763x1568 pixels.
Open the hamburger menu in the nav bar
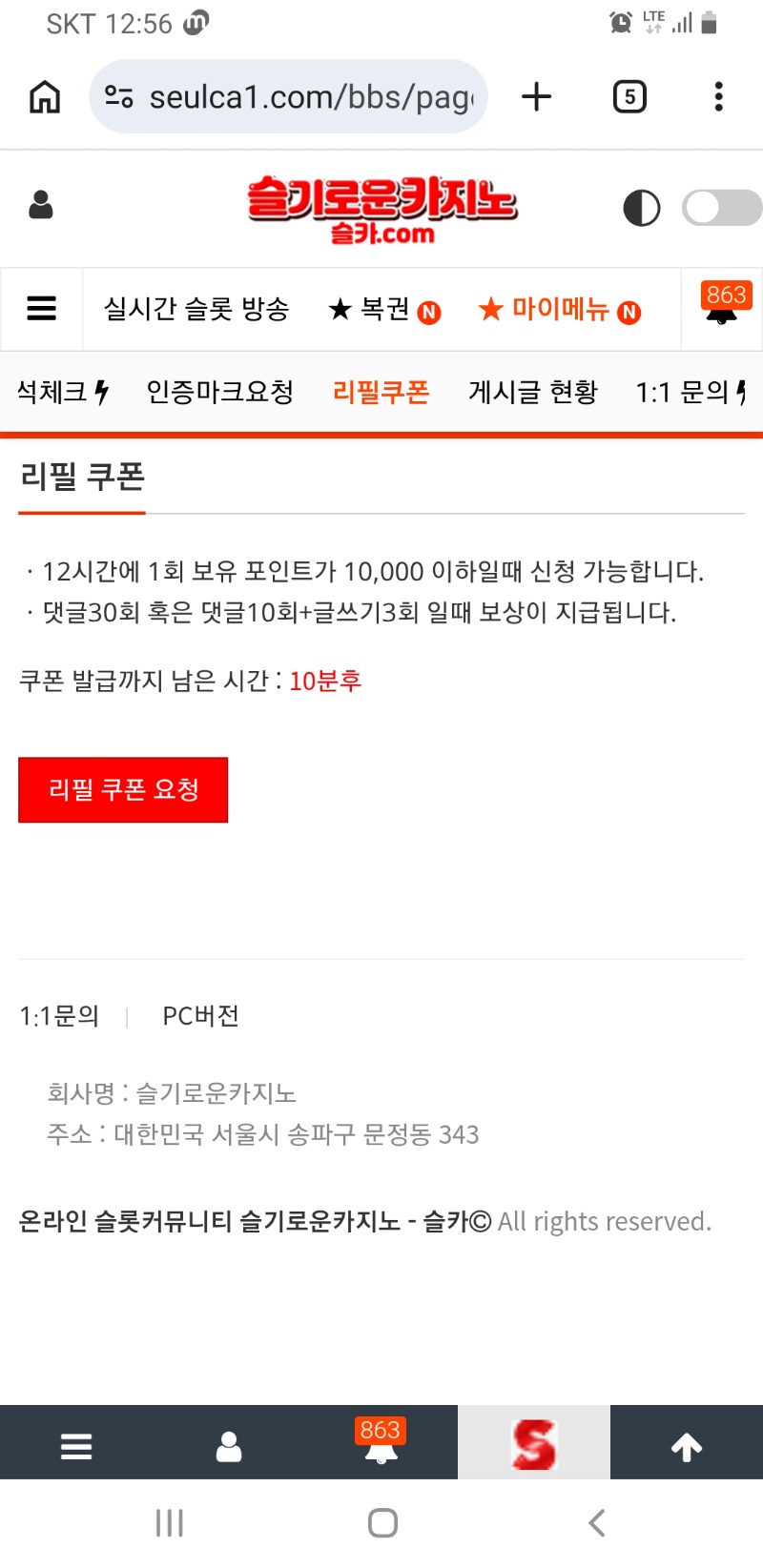pos(42,309)
